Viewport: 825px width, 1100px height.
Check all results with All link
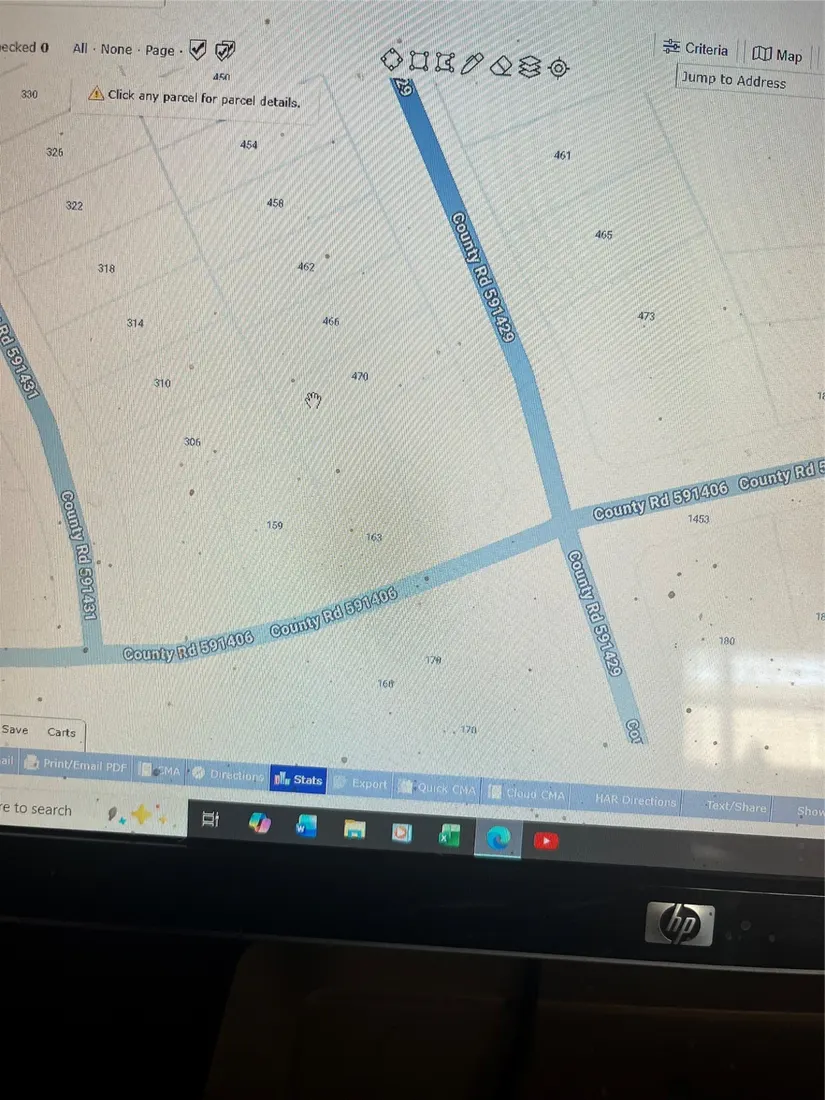coord(80,49)
